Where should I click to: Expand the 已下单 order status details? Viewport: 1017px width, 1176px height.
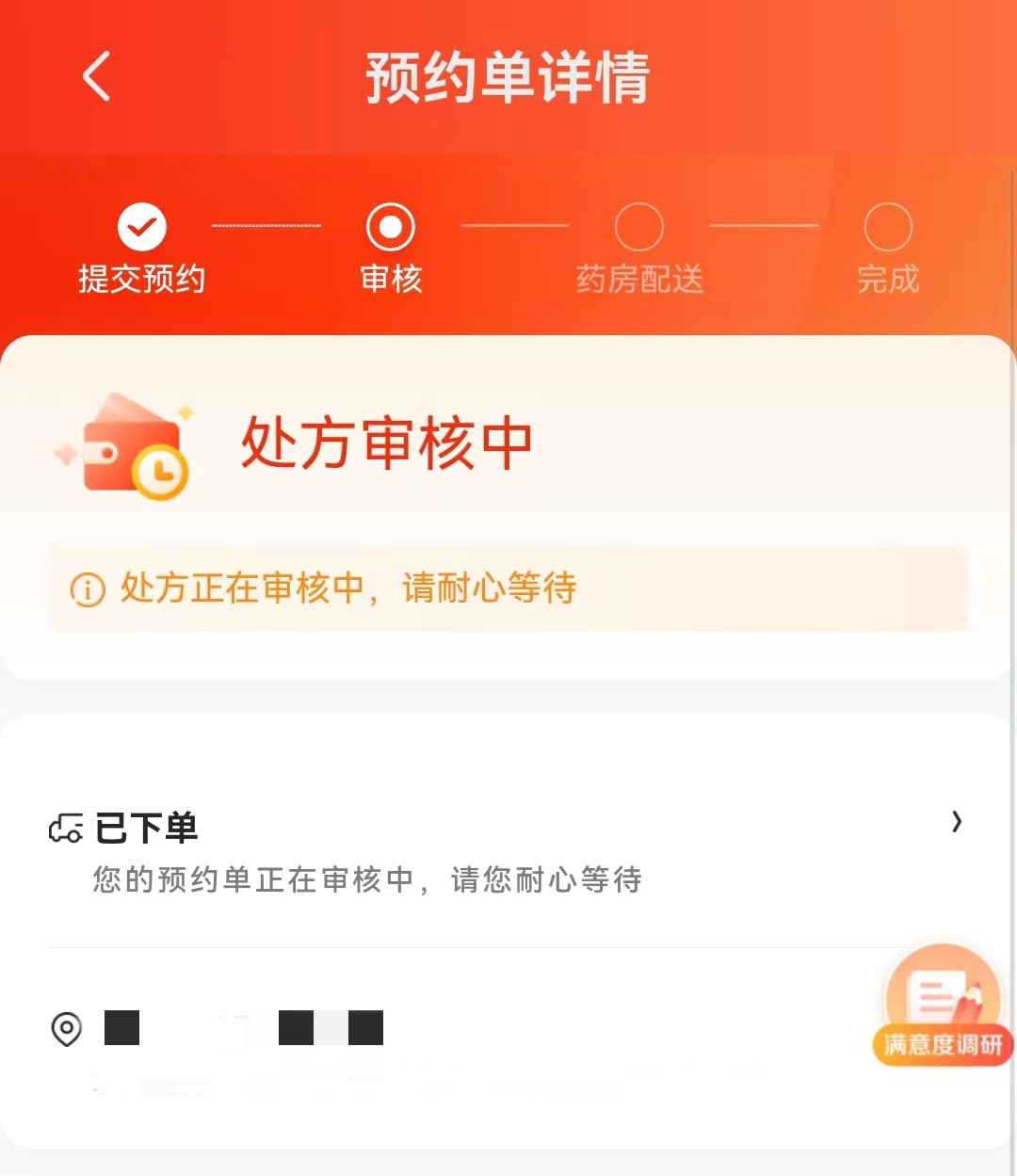pos(147,828)
